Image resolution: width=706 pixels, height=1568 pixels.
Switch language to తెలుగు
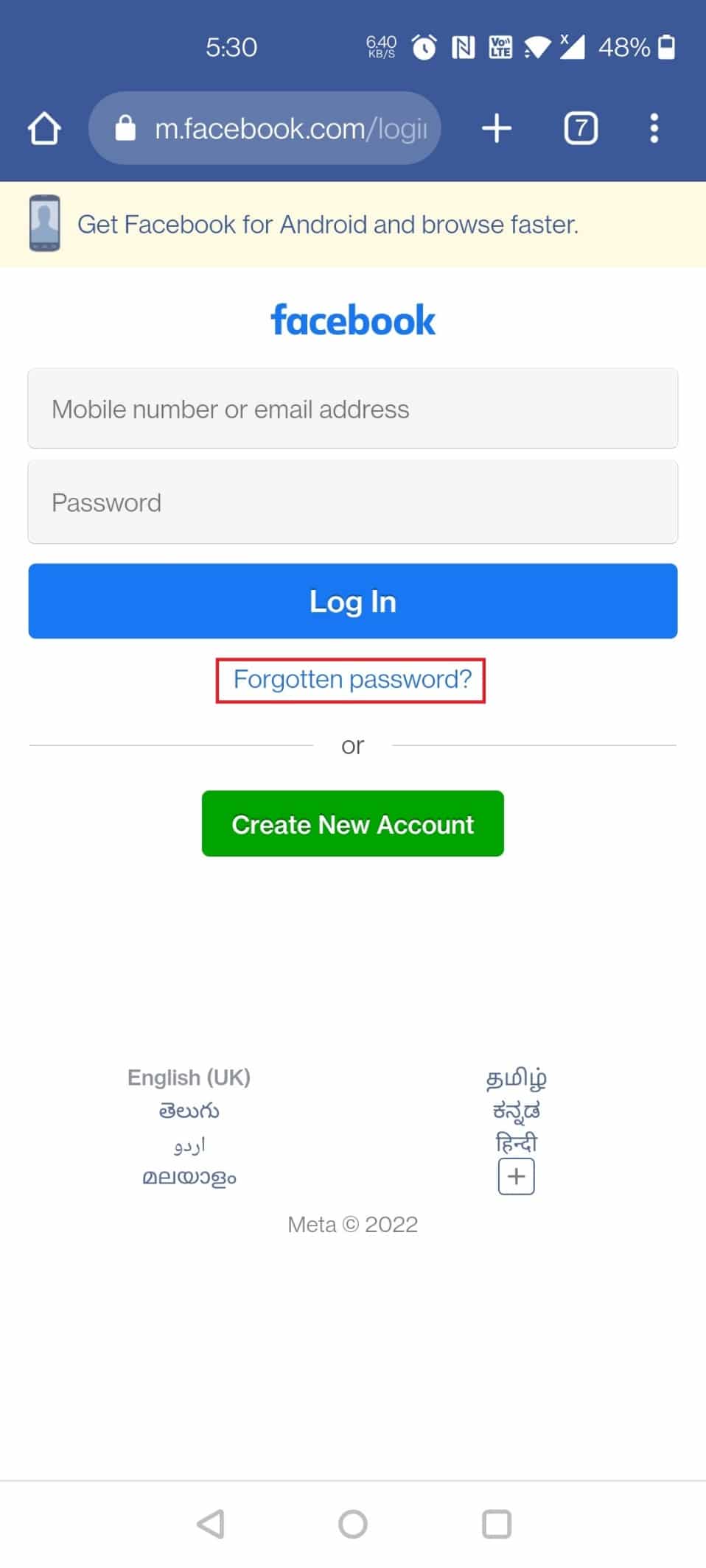(x=189, y=1111)
